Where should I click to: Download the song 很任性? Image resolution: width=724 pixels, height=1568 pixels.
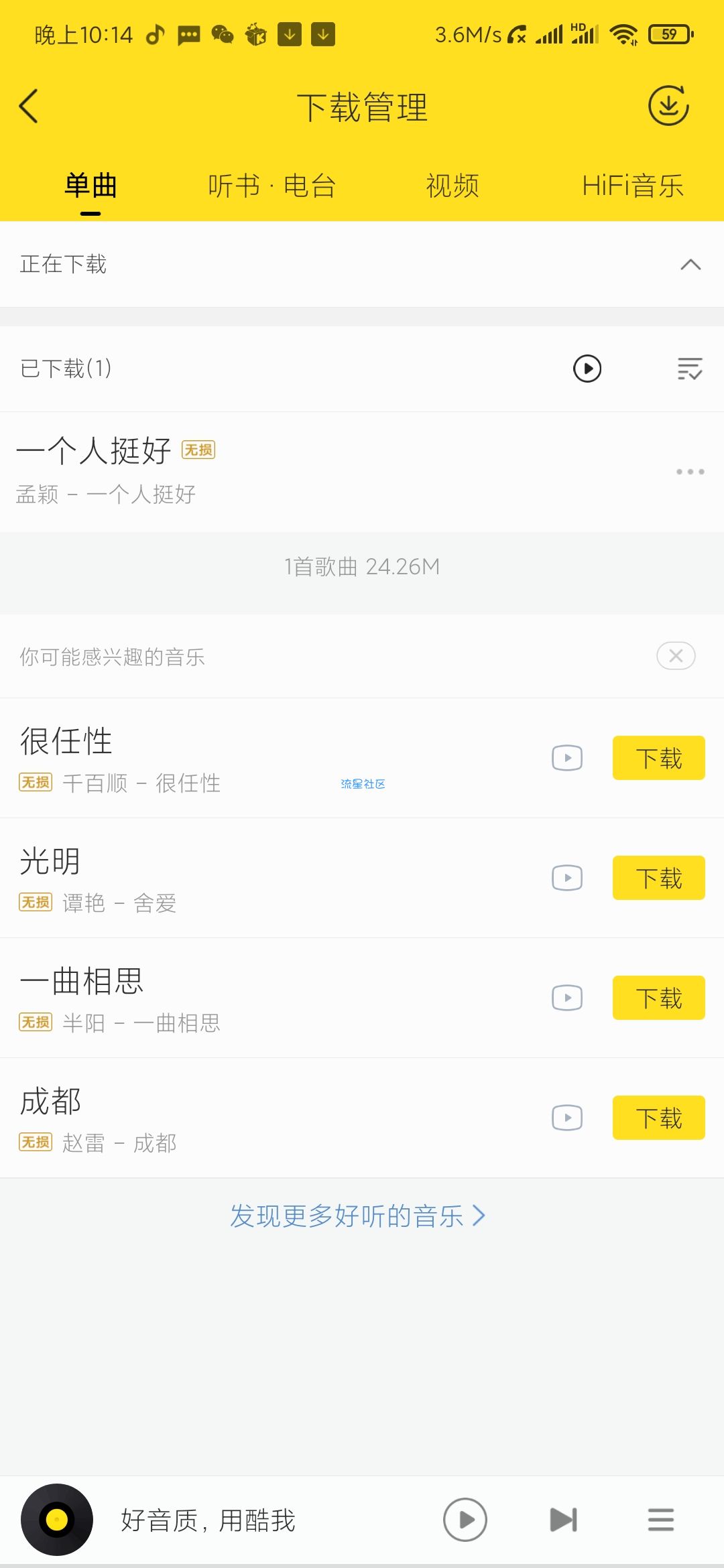tap(659, 758)
